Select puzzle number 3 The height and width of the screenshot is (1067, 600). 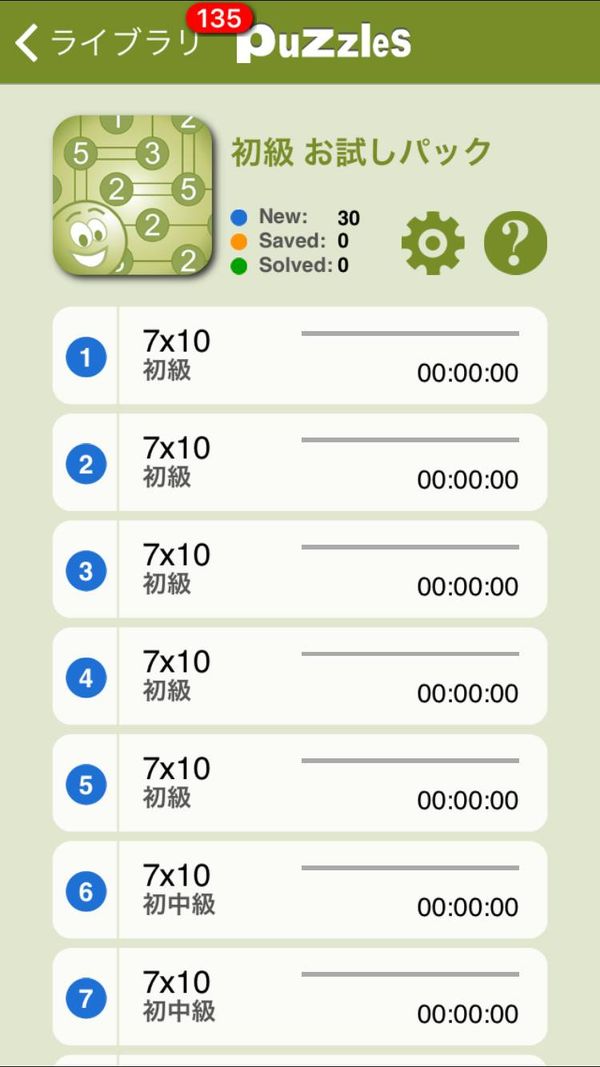tap(300, 570)
